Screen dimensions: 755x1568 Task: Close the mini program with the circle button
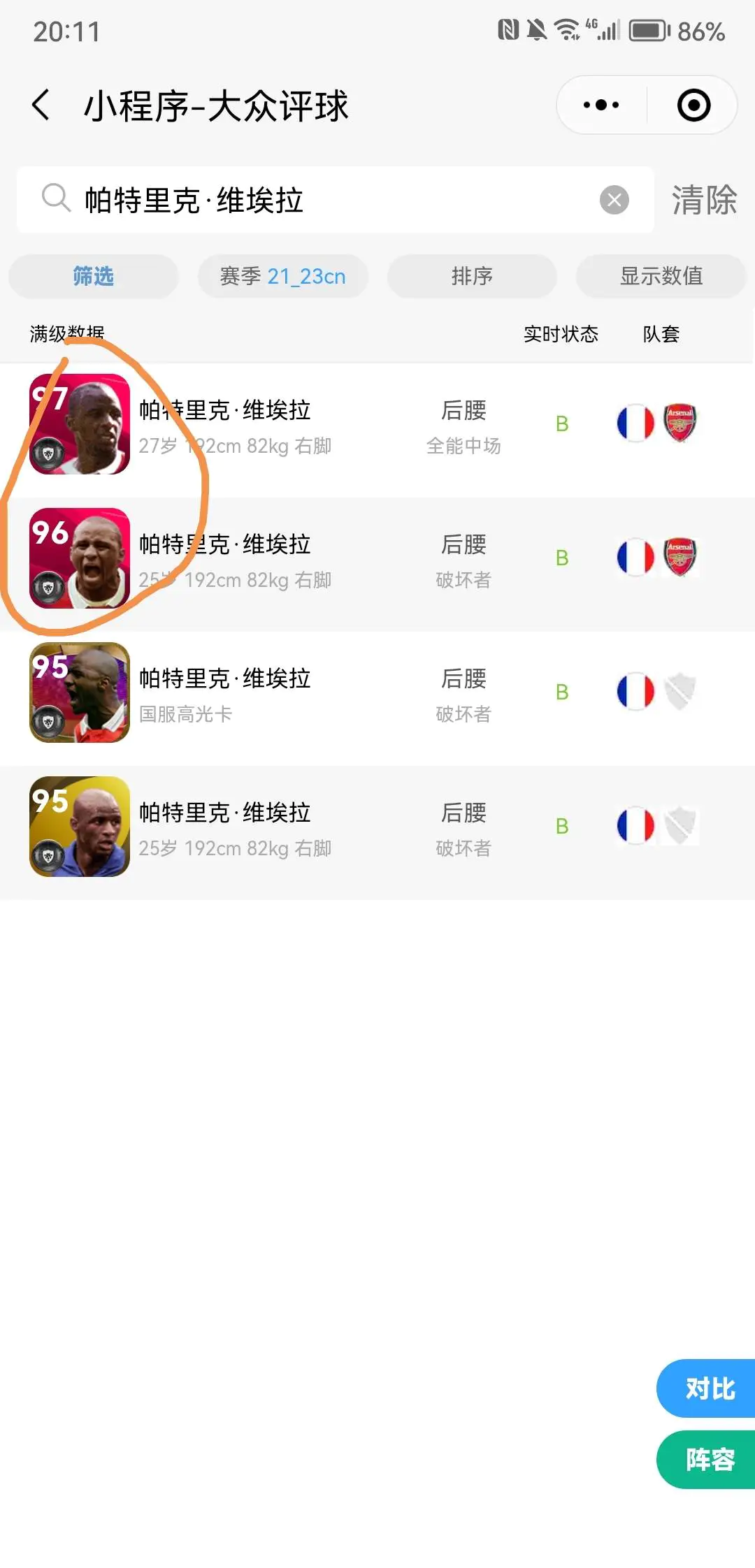click(x=693, y=106)
